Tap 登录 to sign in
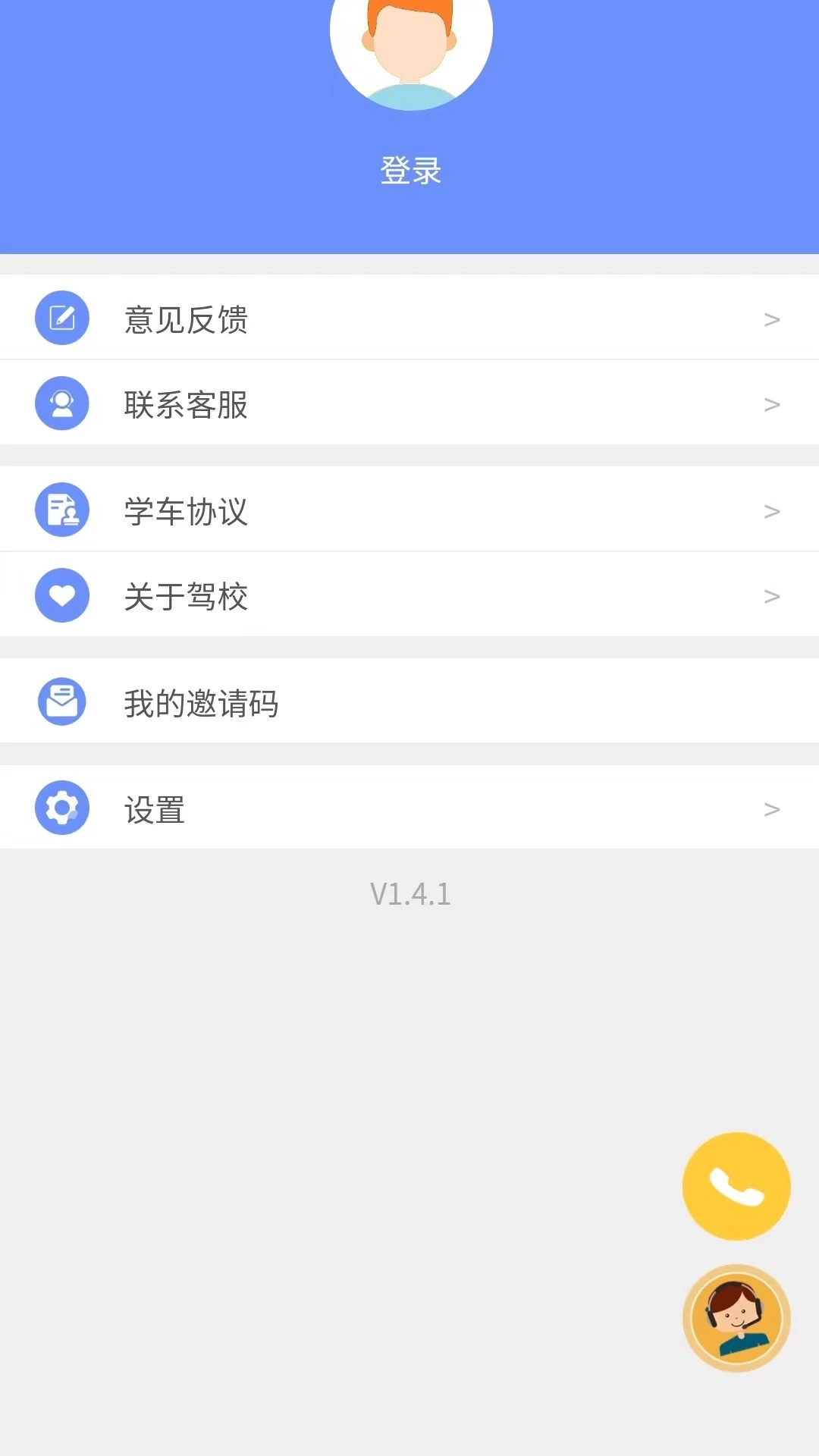Image resolution: width=819 pixels, height=1456 pixels. point(409,171)
